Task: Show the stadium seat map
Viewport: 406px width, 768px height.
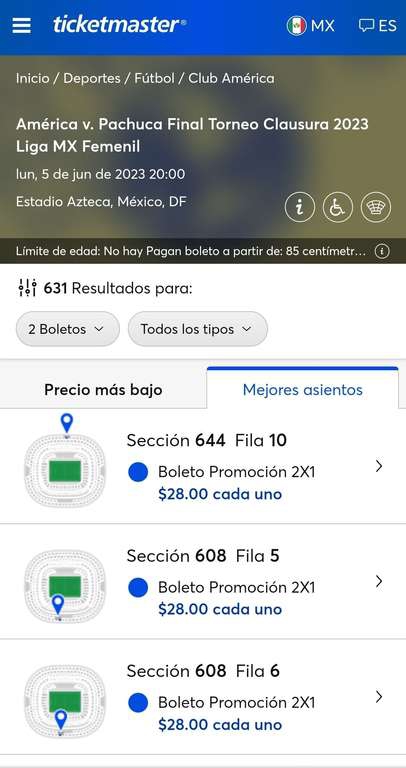Action: pyautogui.click(x=376, y=208)
